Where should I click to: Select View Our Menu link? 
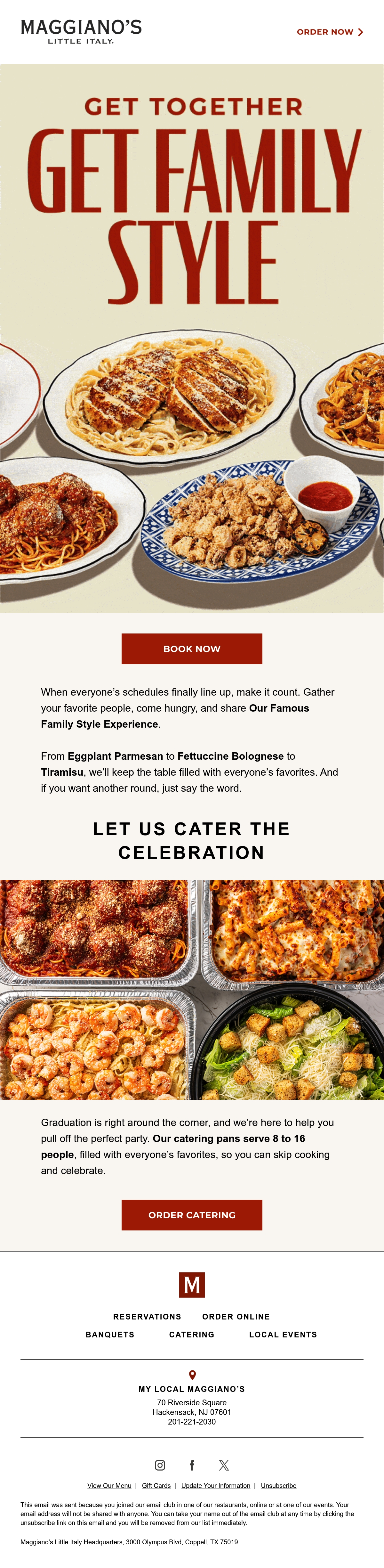[x=109, y=1486]
